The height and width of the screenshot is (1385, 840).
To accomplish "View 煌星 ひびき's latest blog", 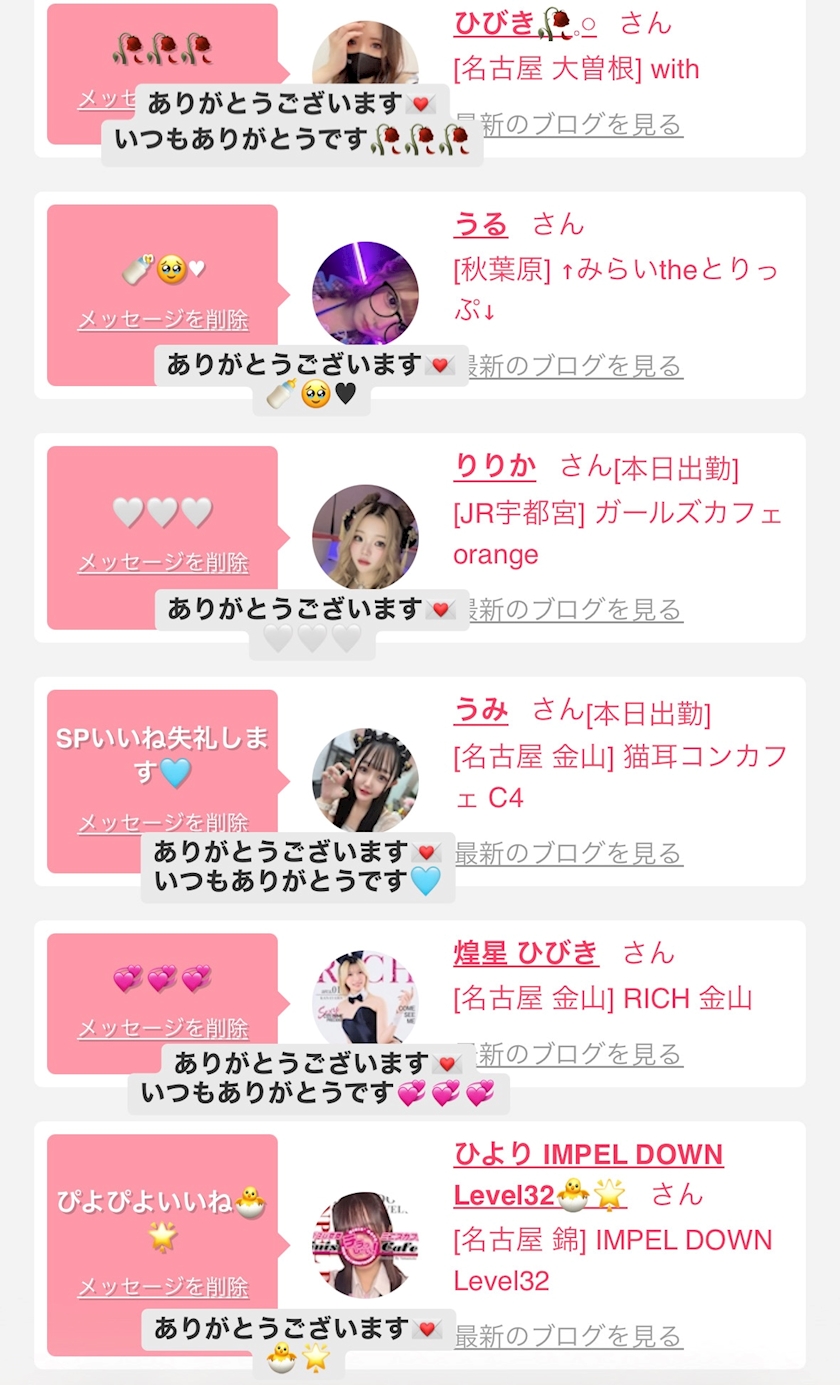I will click(x=578, y=1054).
